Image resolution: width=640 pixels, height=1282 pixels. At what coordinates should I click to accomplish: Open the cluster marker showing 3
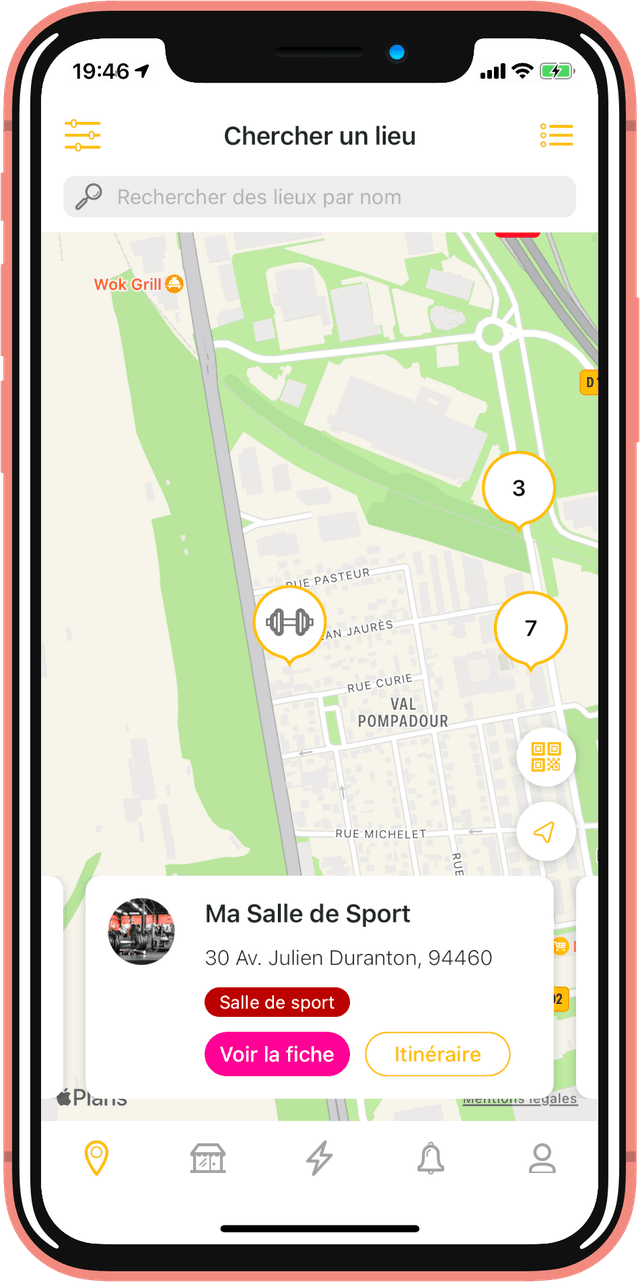[518, 488]
